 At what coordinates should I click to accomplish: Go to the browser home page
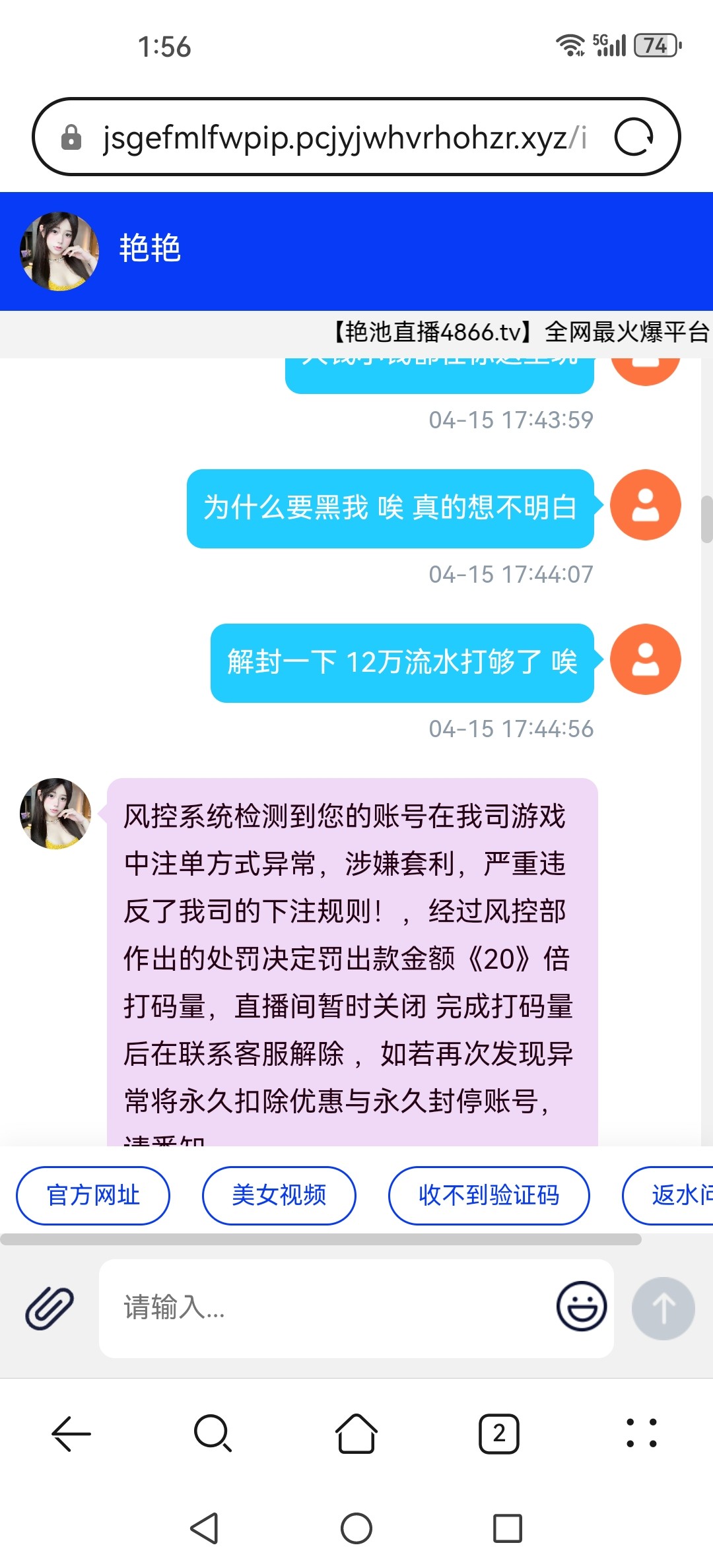[x=356, y=1433]
